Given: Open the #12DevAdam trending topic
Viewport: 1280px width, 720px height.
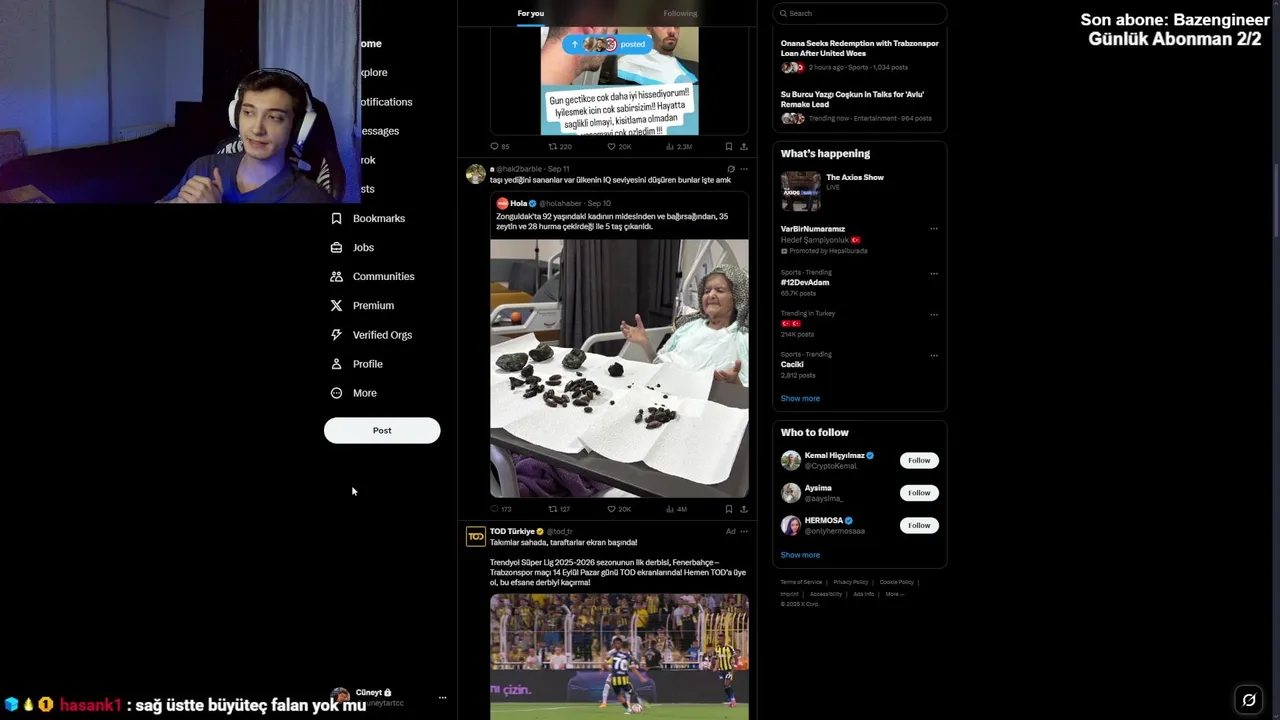Looking at the screenshot, I should pyautogui.click(x=805, y=282).
